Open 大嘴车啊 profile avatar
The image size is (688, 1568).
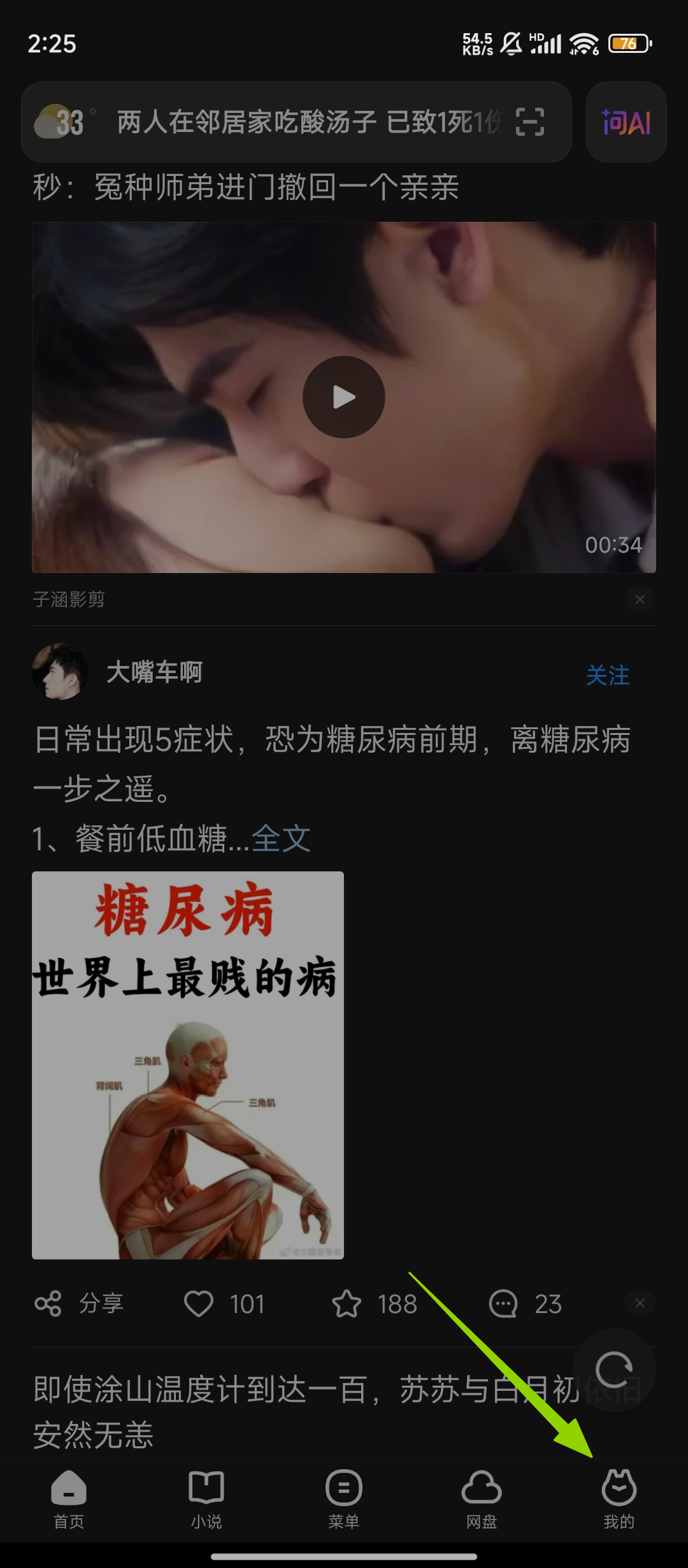pyautogui.click(x=60, y=672)
